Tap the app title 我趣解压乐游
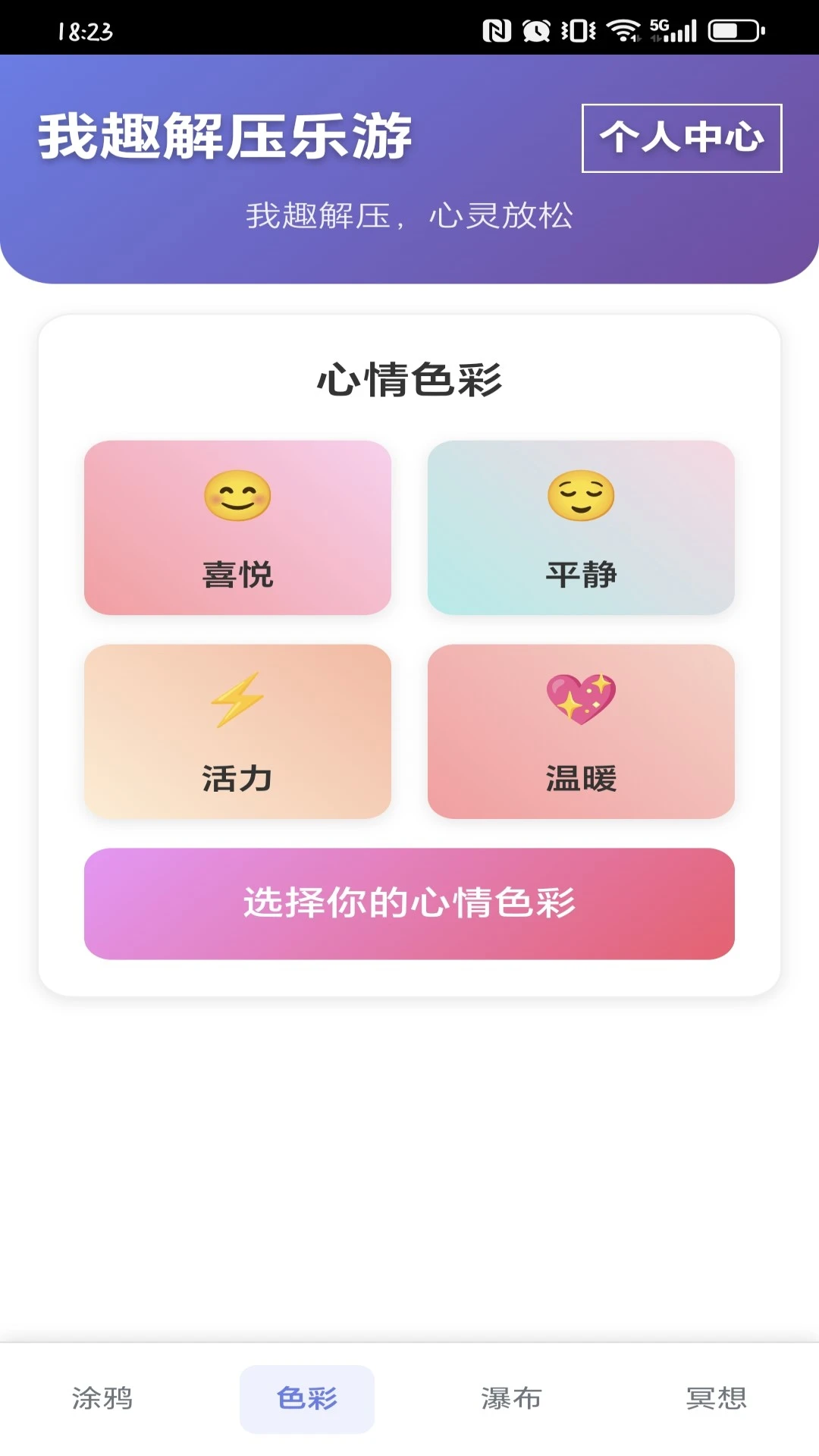 tap(225, 135)
